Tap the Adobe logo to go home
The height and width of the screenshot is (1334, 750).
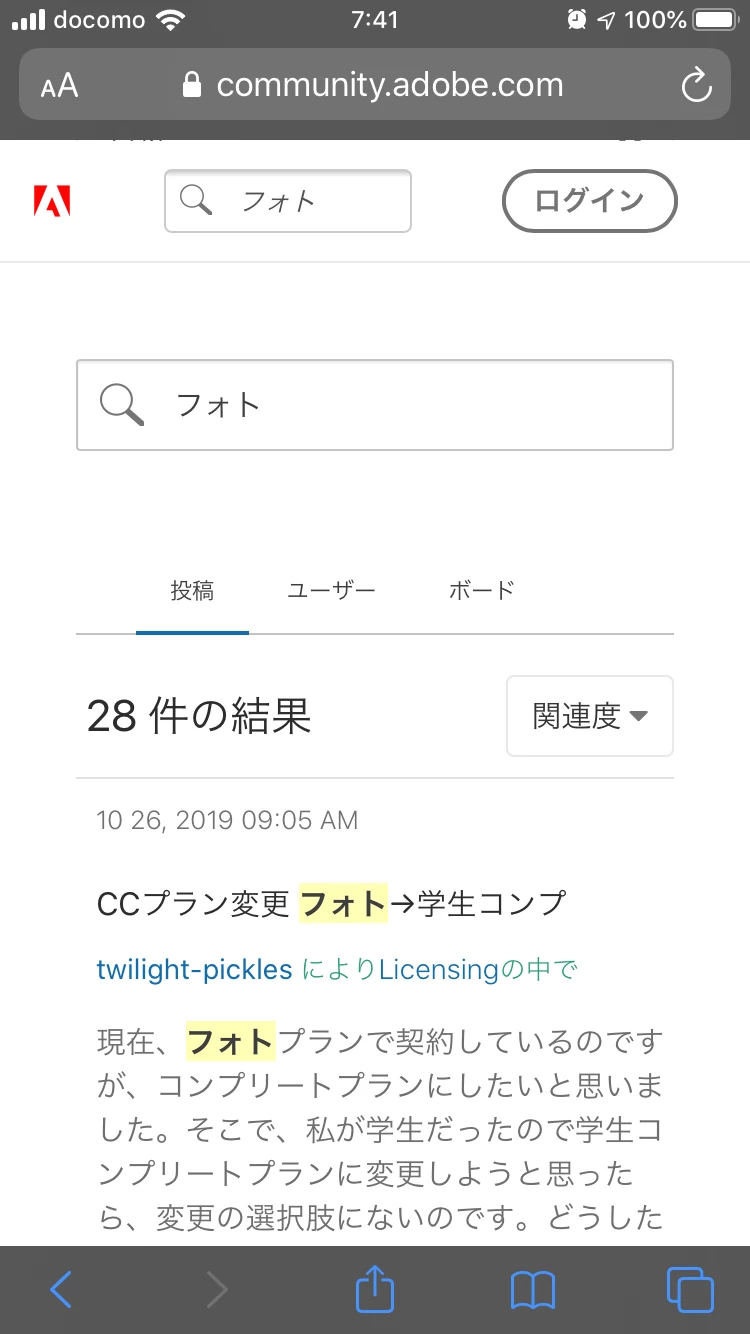[52, 202]
